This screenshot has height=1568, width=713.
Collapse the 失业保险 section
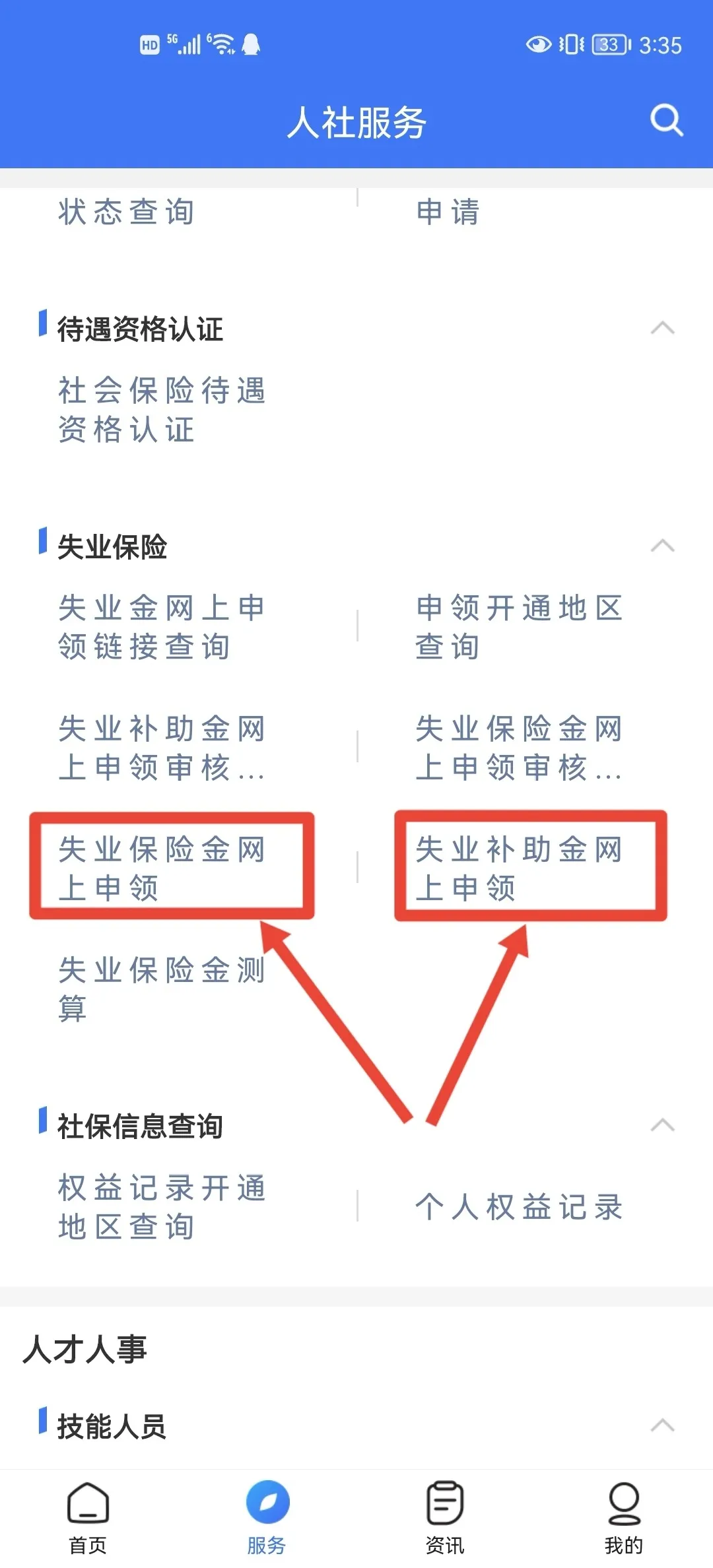pyautogui.click(x=662, y=546)
